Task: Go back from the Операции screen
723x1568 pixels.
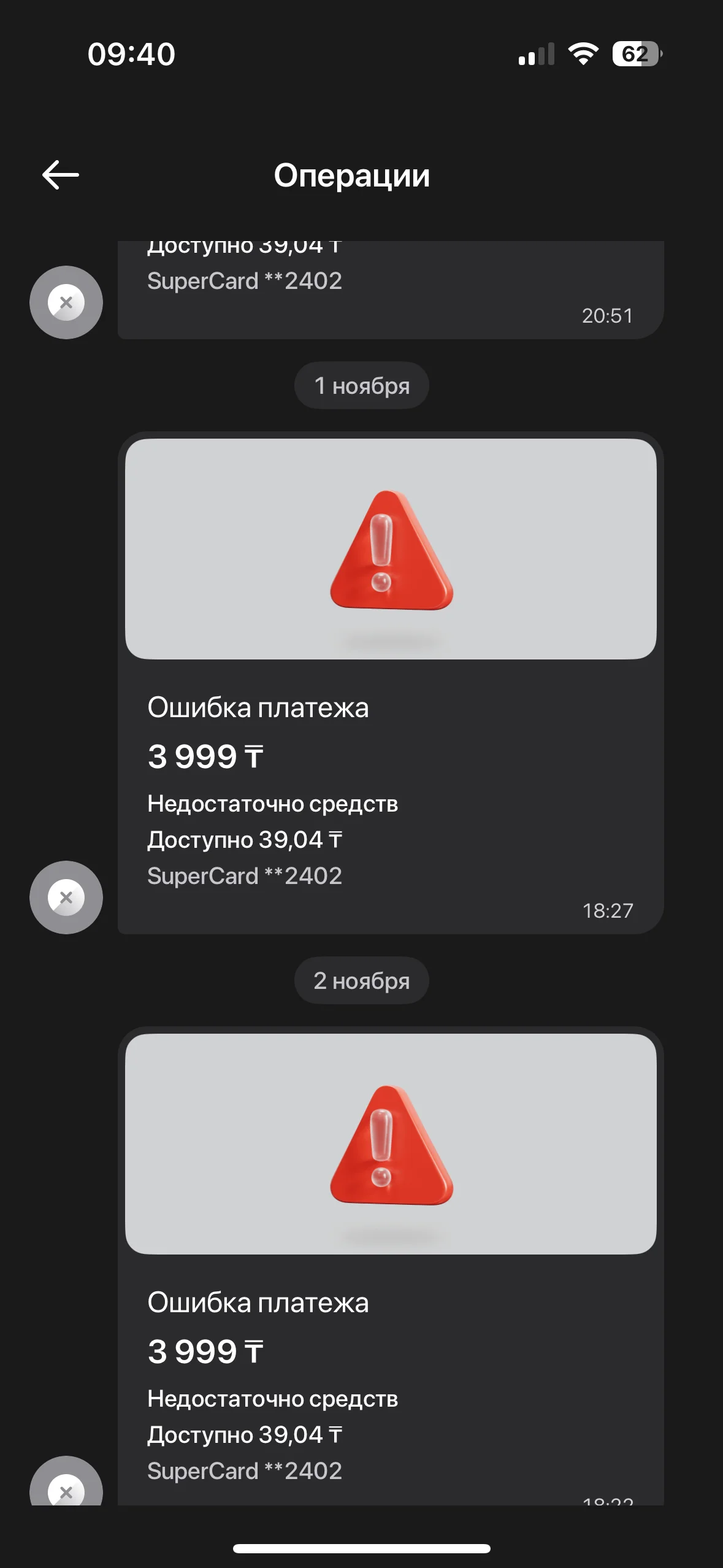Action: (60, 175)
